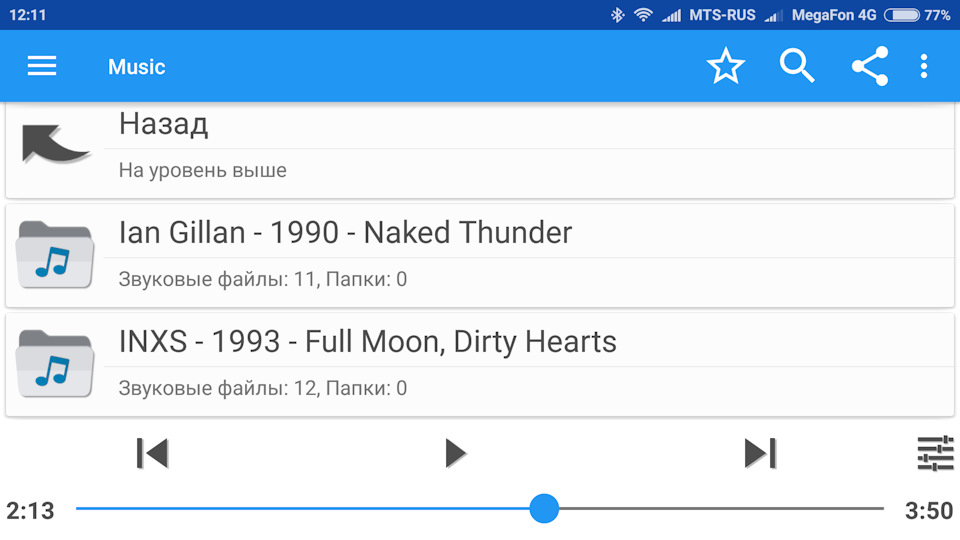Open the three-dot overflow menu
The width and height of the screenshot is (960, 540).
coord(923,67)
